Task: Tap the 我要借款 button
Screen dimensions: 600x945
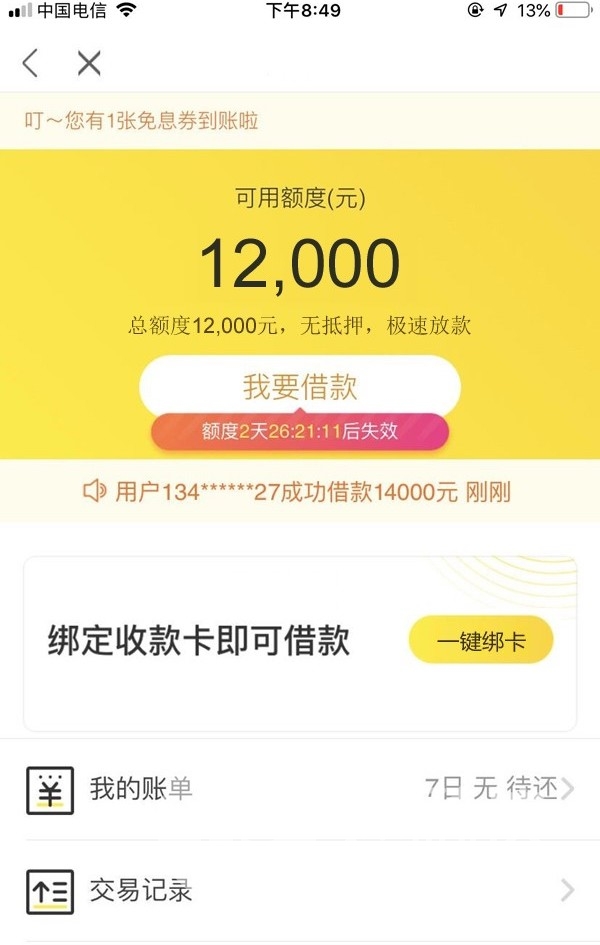Action: [x=300, y=386]
